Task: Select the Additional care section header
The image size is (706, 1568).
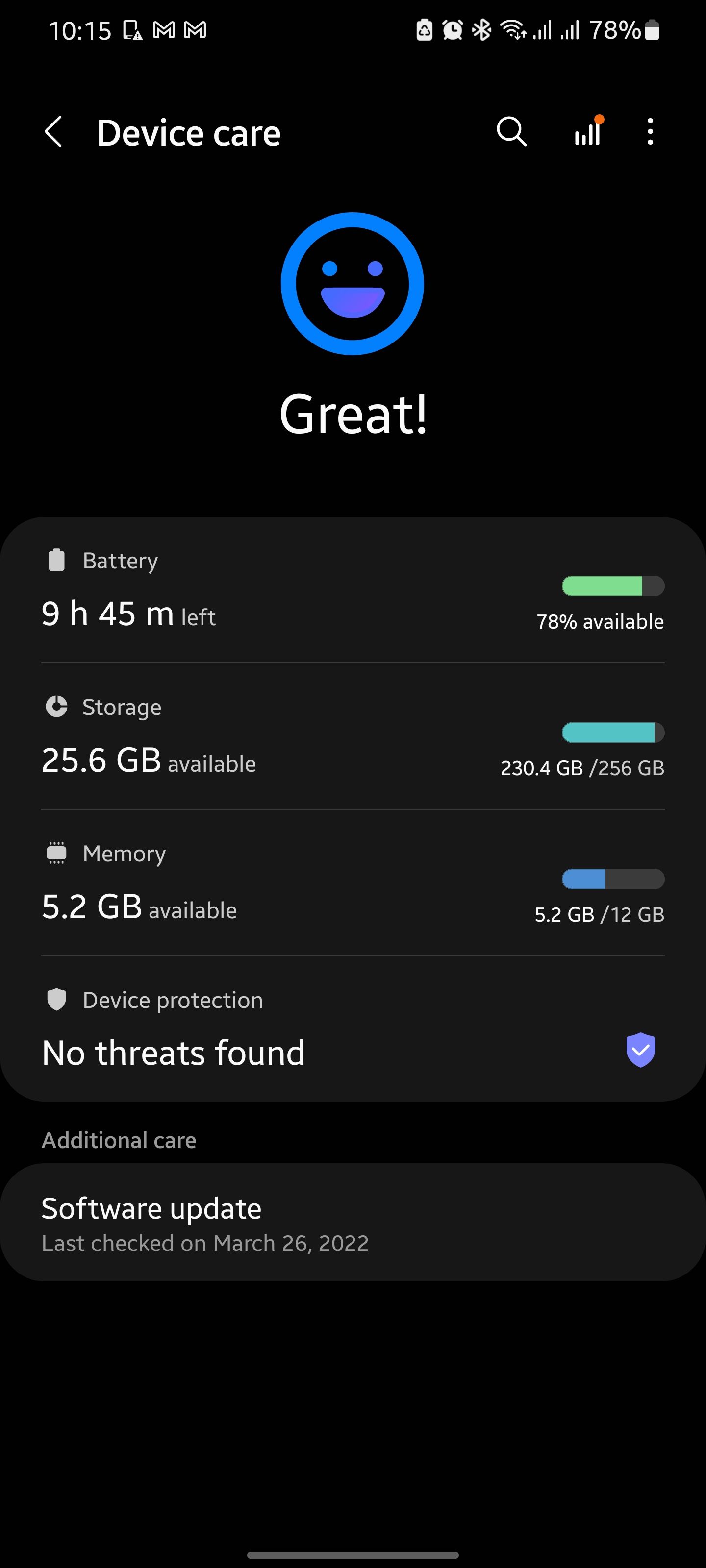Action: (118, 1139)
